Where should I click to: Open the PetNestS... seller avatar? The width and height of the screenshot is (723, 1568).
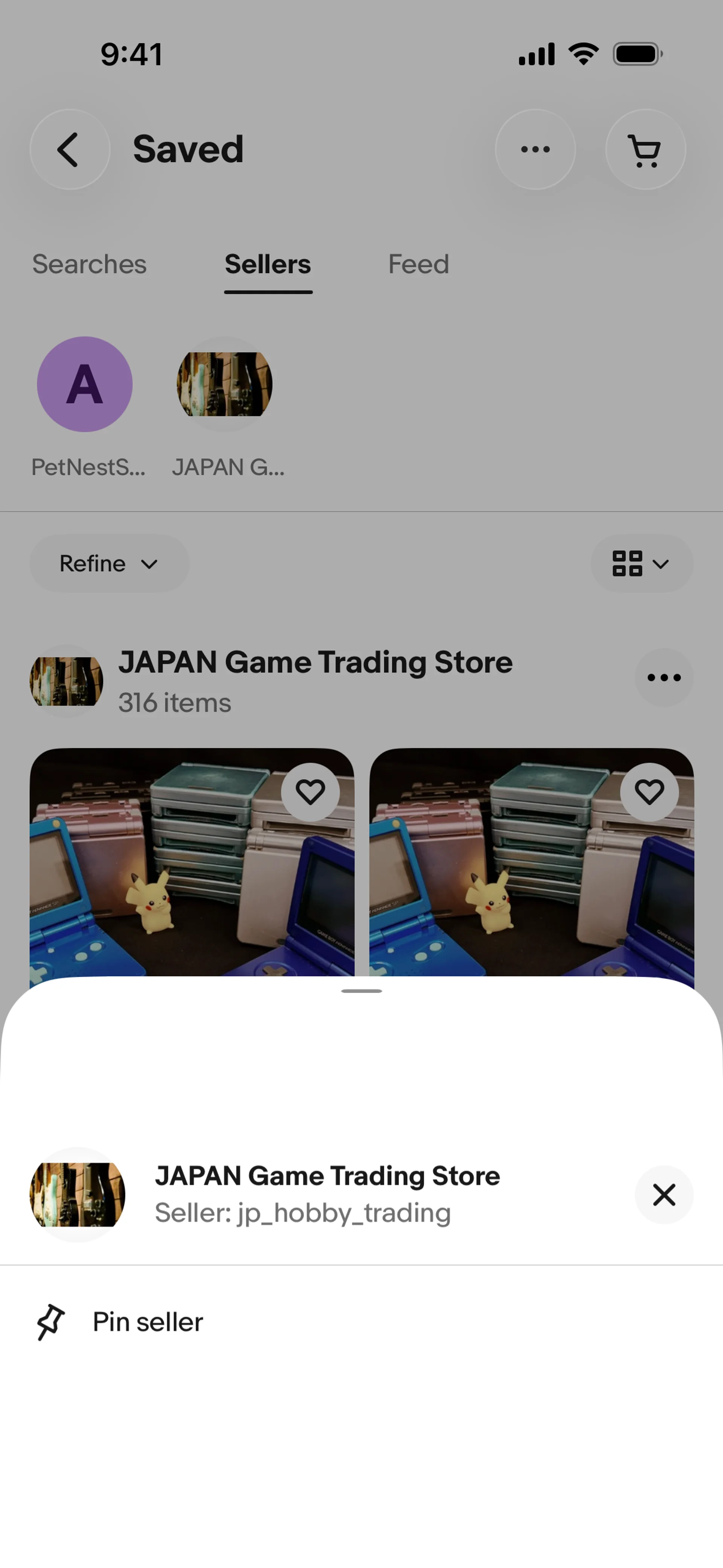[x=85, y=384]
